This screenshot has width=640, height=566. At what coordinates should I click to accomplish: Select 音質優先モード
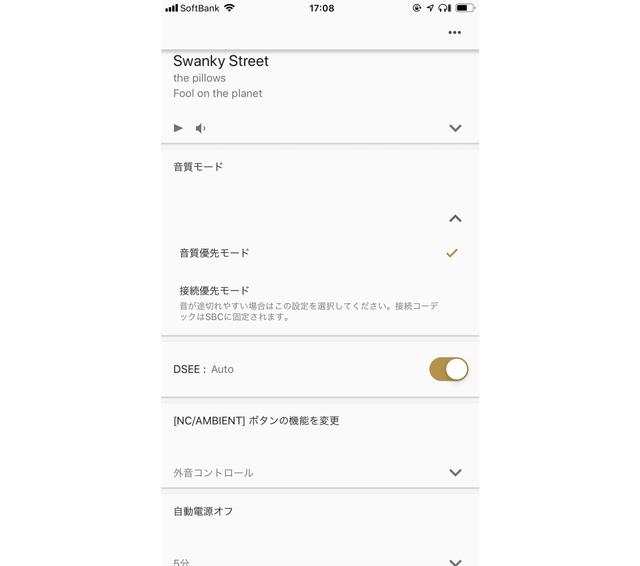pos(215,253)
